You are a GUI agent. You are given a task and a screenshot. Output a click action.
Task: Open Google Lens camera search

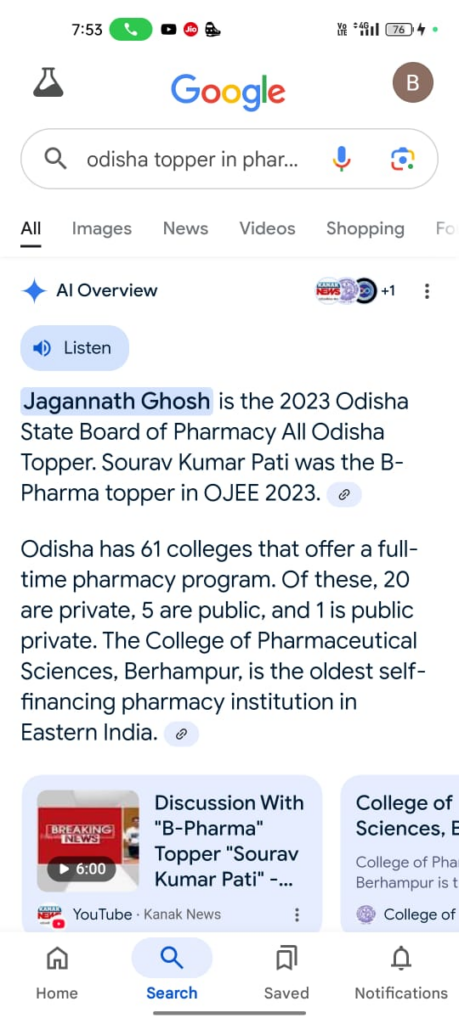pyautogui.click(x=403, y=159)
